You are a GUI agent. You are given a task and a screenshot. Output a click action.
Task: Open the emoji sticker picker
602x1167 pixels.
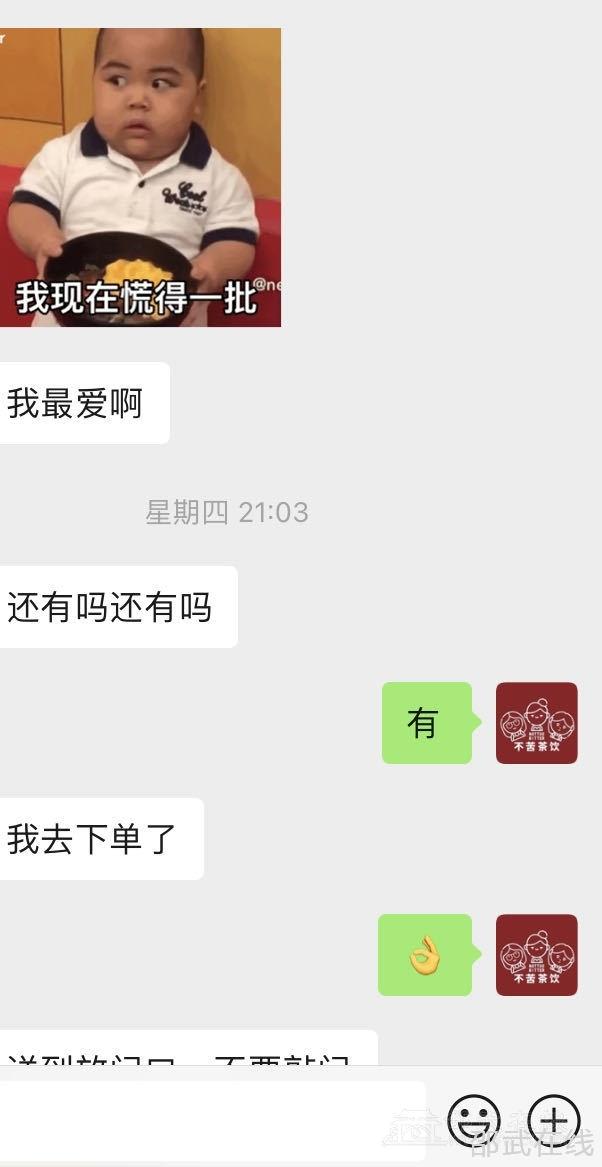(x=473, y=1120)
